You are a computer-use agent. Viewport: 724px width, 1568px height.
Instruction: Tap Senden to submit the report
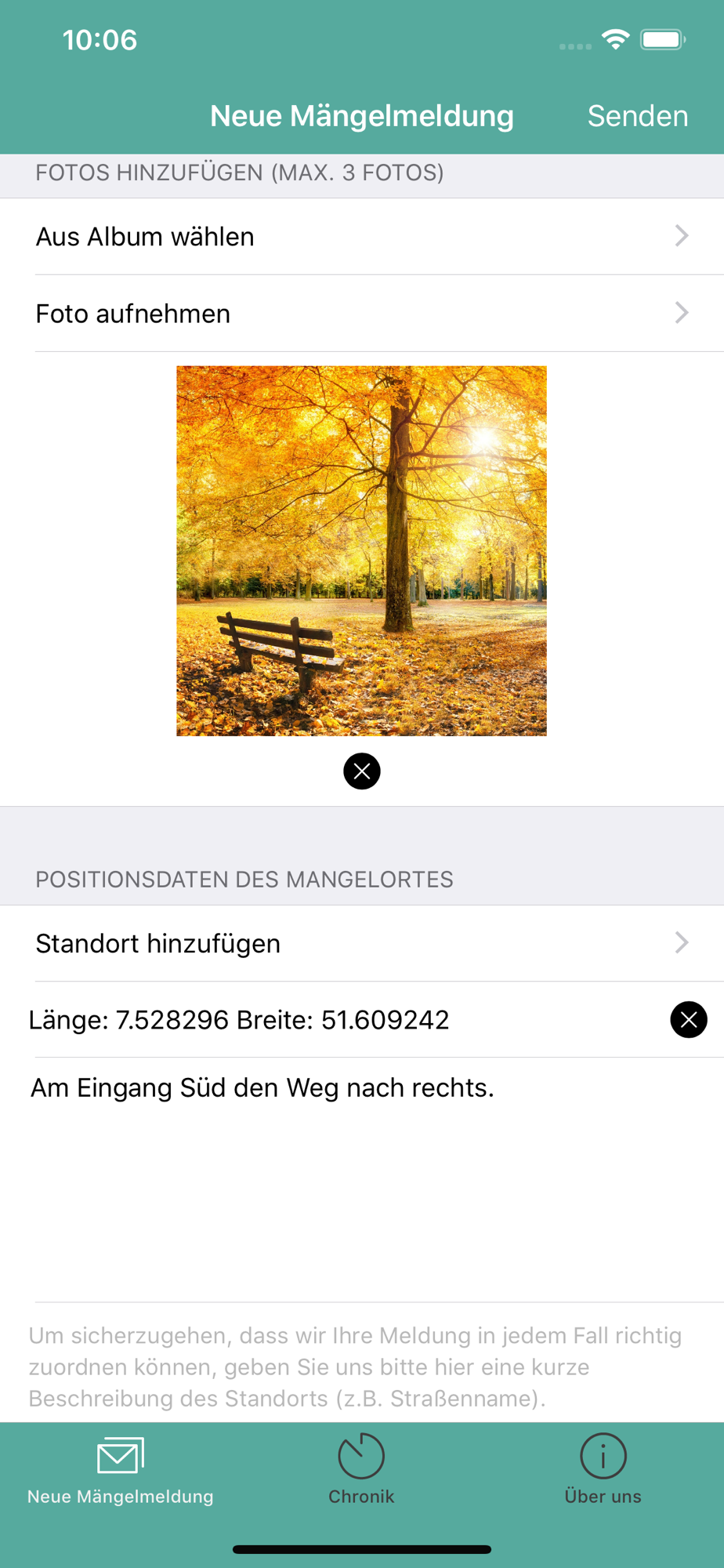point(637,116)
